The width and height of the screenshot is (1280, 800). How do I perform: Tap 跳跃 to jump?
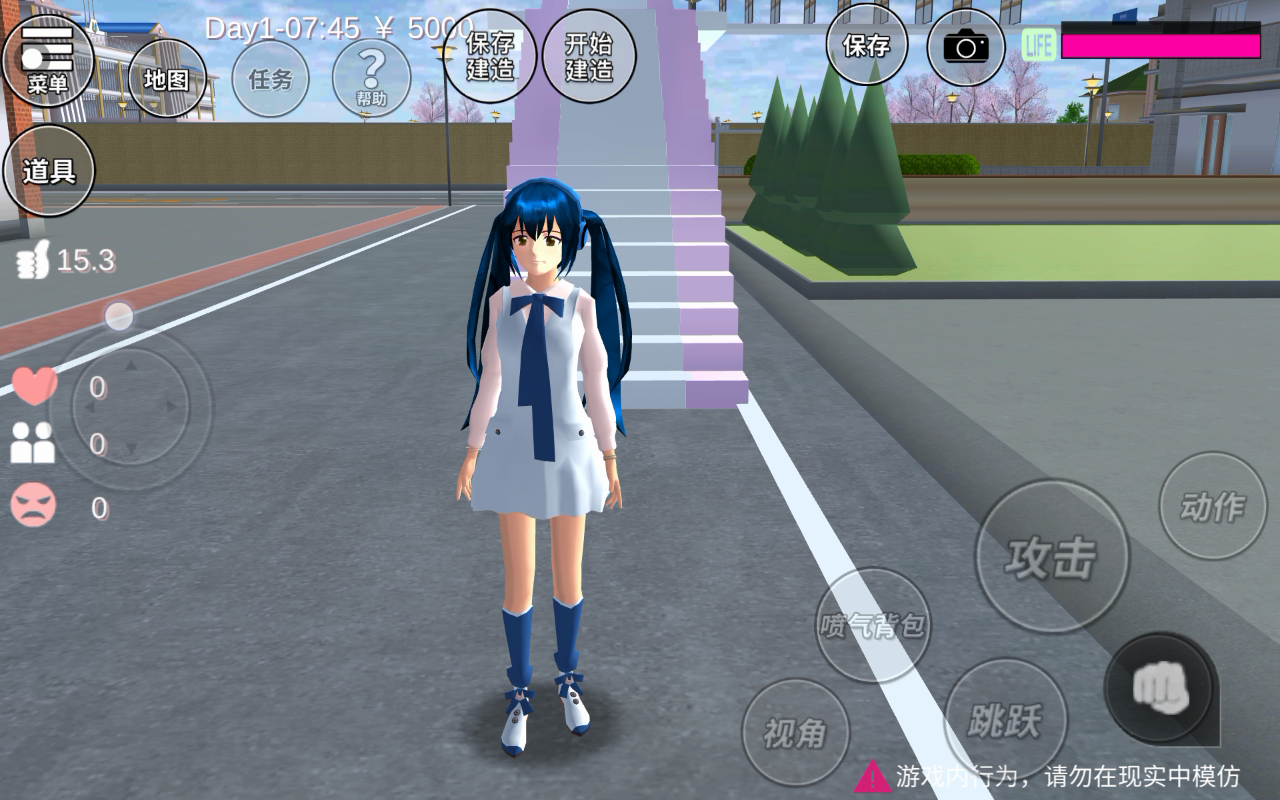1005,720
